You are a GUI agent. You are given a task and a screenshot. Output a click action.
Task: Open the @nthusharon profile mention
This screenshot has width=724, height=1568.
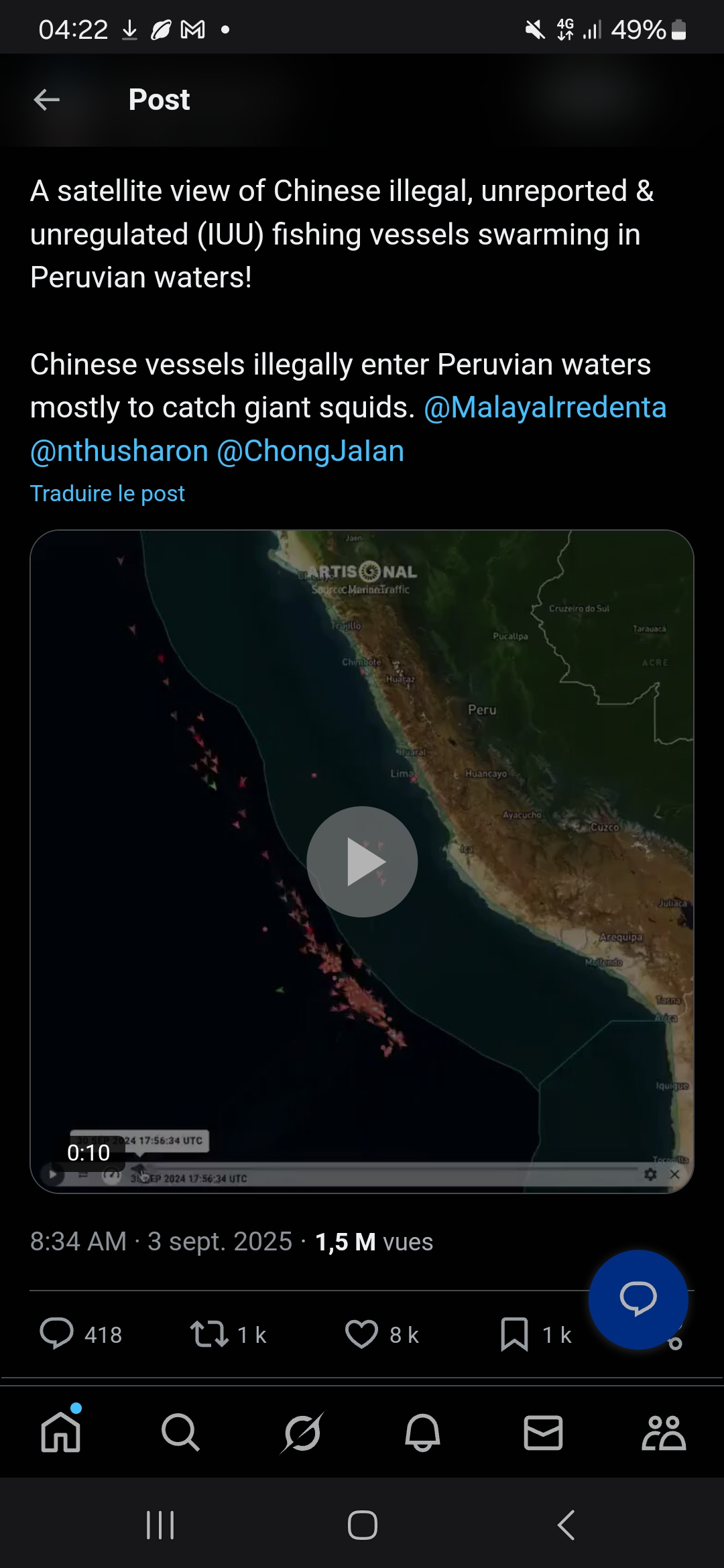(x=119, y=451)
